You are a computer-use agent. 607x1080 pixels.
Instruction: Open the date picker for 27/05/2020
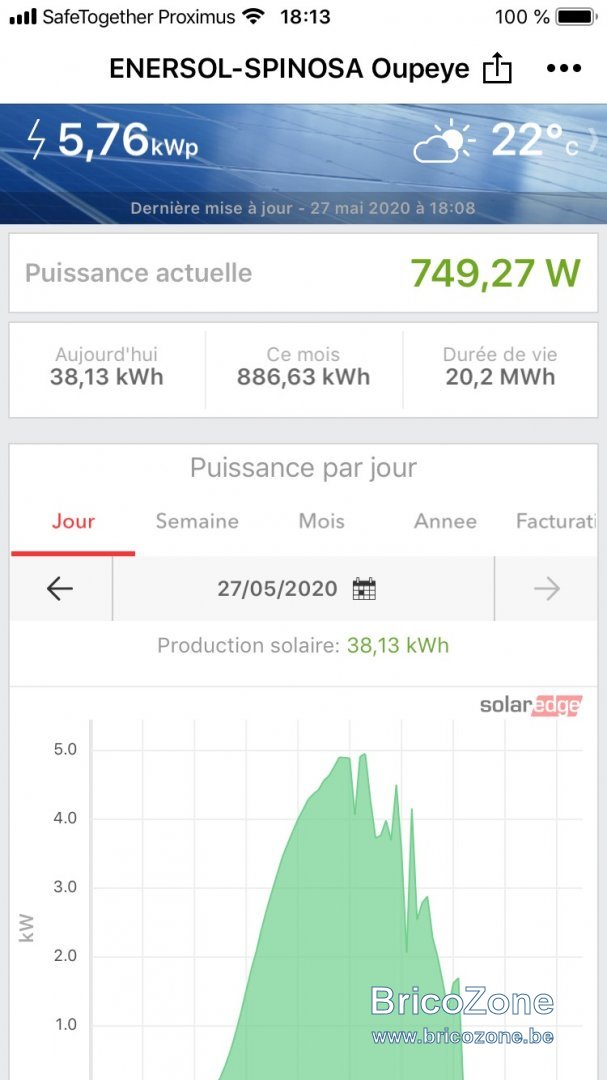coord(364,589)
